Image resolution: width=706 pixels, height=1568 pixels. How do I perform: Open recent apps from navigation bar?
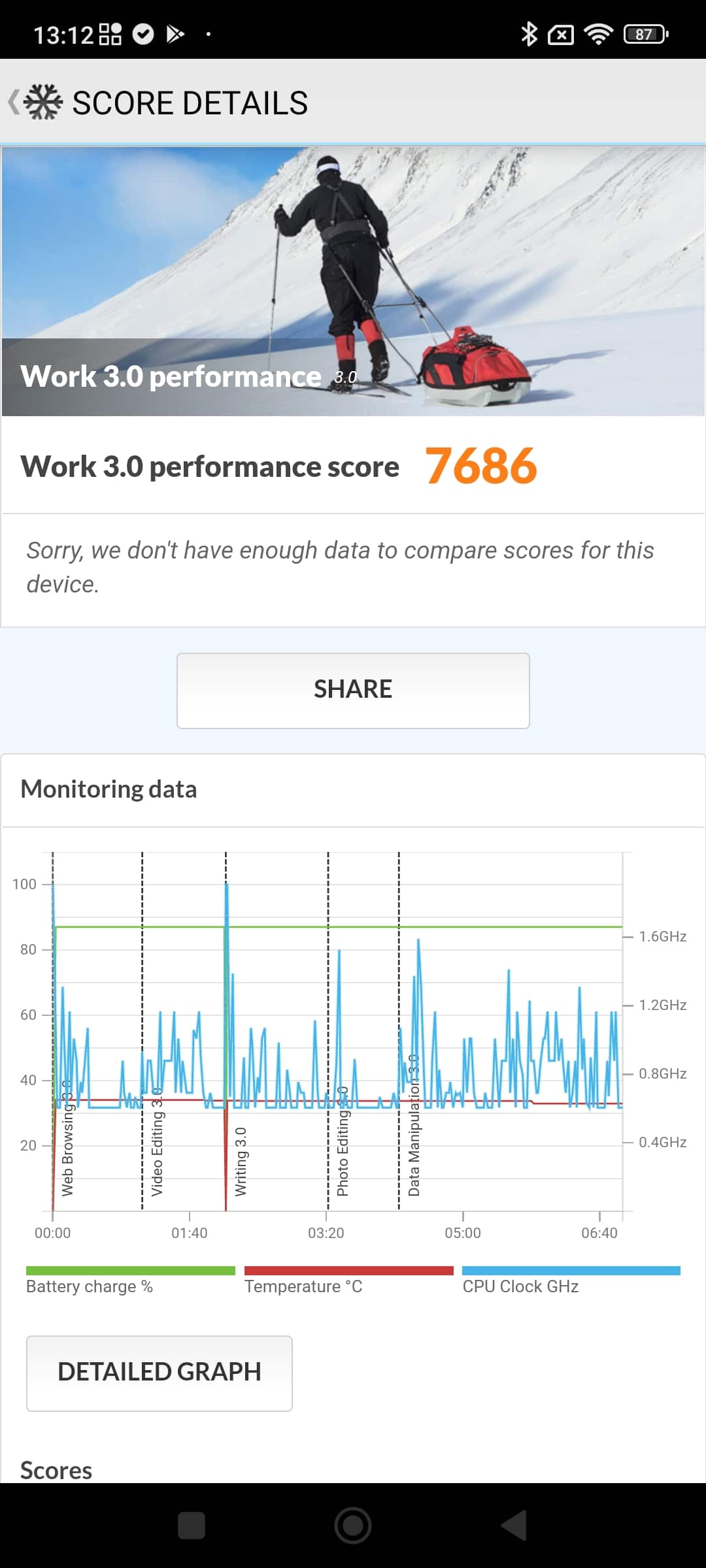(x=192, y=1526)
